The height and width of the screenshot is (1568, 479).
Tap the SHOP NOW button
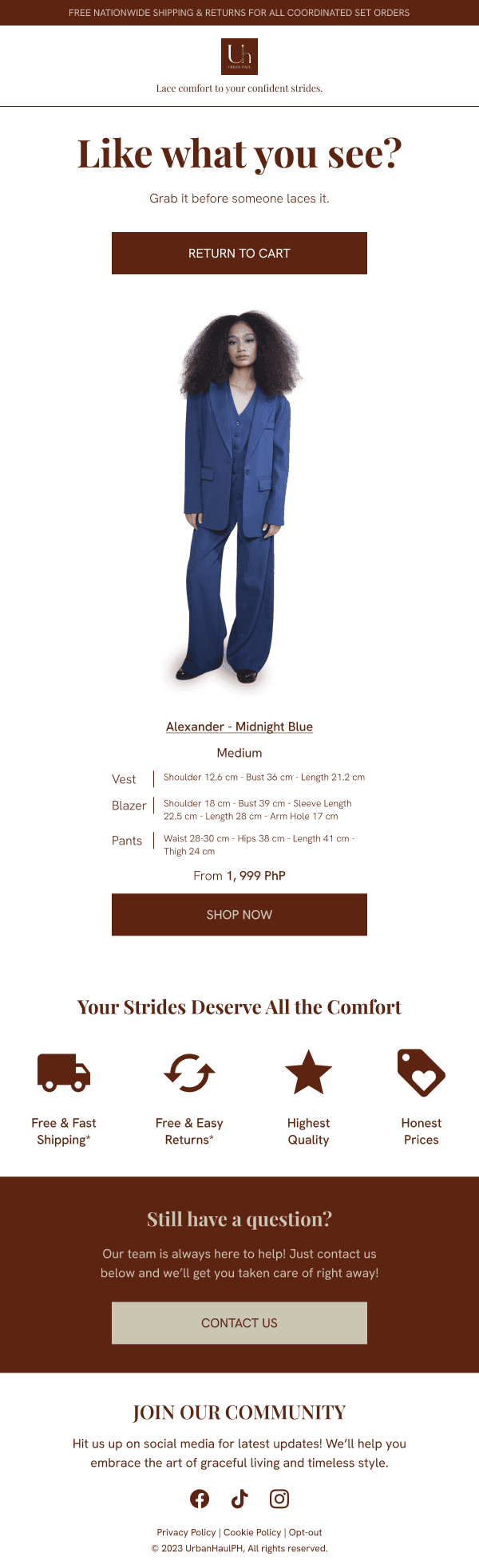point(239,914)
